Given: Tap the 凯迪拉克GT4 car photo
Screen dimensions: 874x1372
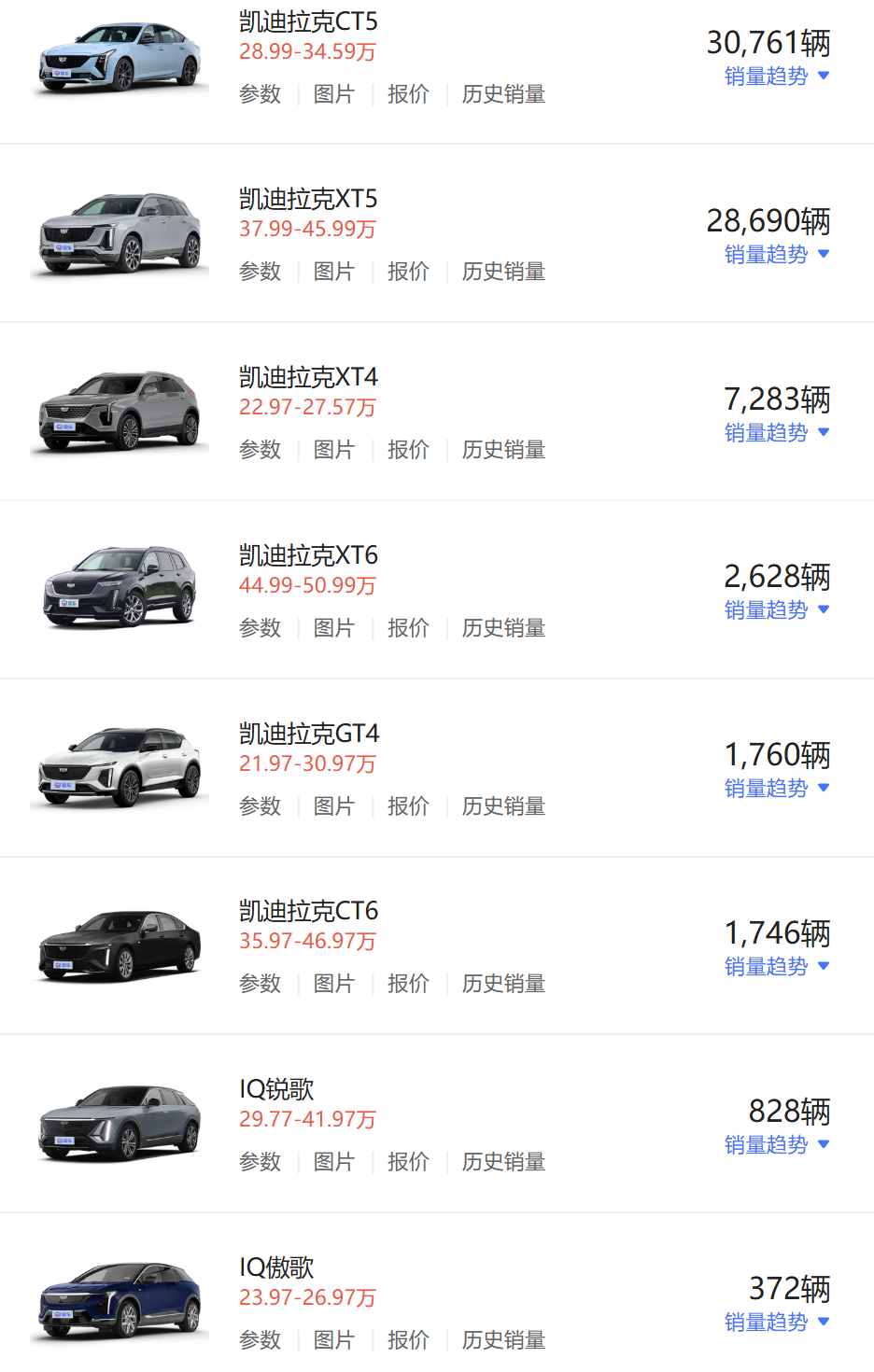Looking at the screenshot, I should tap(120, 767).
